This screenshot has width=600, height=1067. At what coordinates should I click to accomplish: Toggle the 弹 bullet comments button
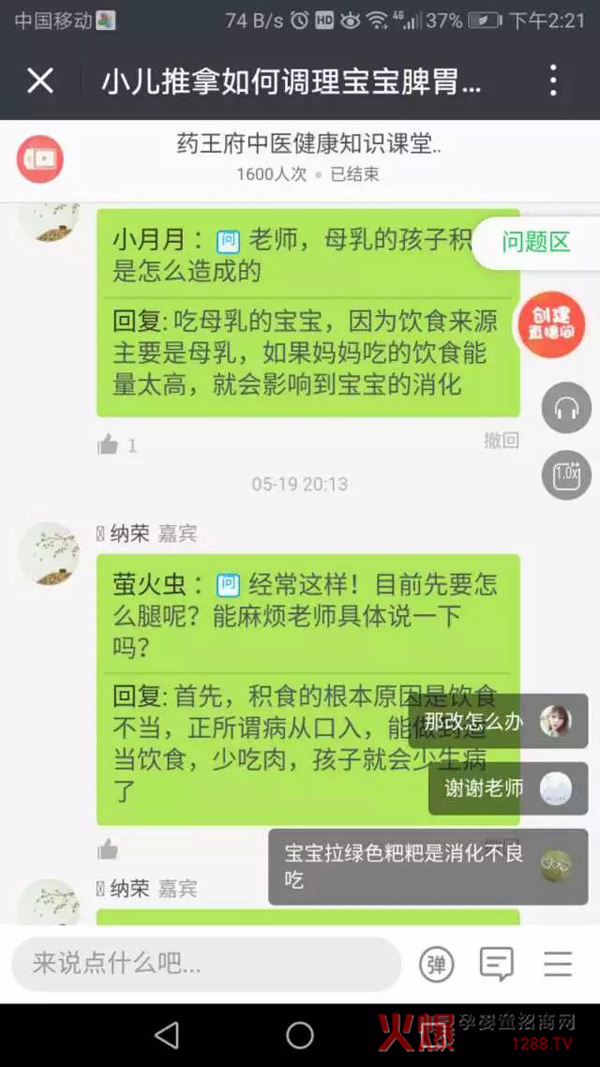click(436, 964)
